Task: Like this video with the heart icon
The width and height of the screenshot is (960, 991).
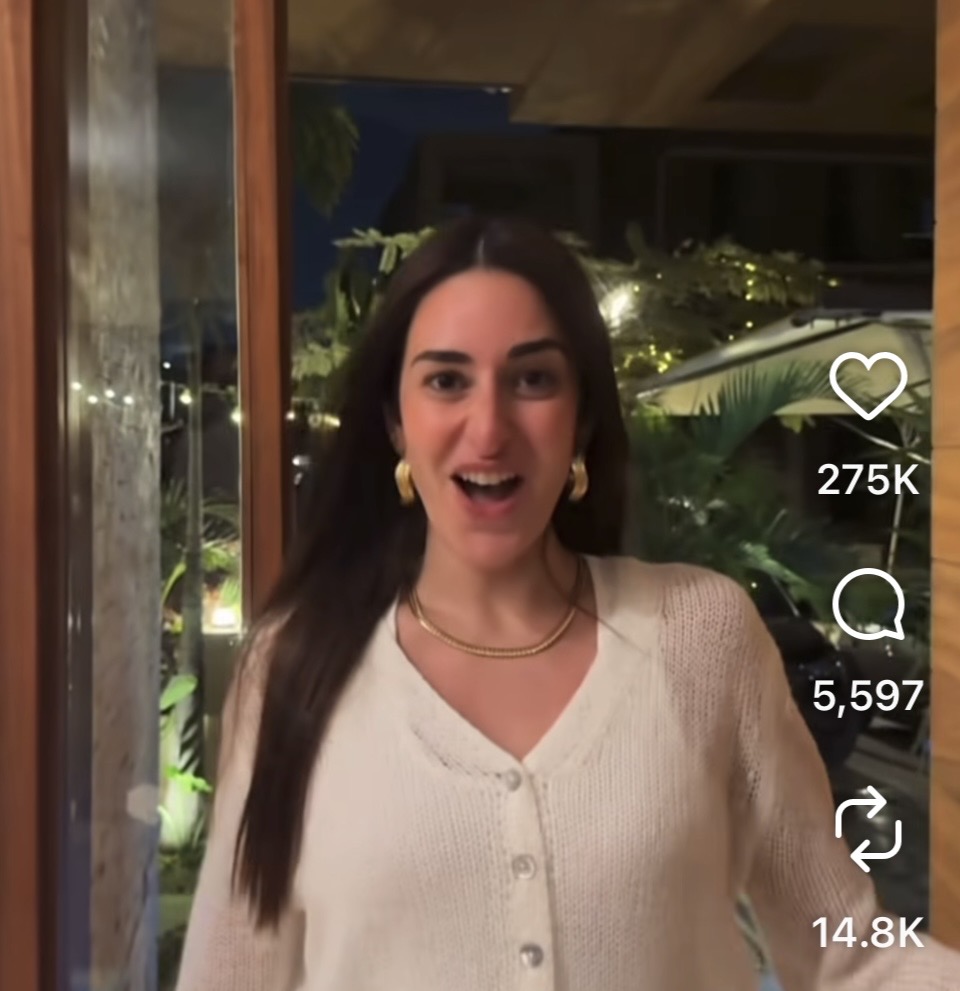Action: 867,385
